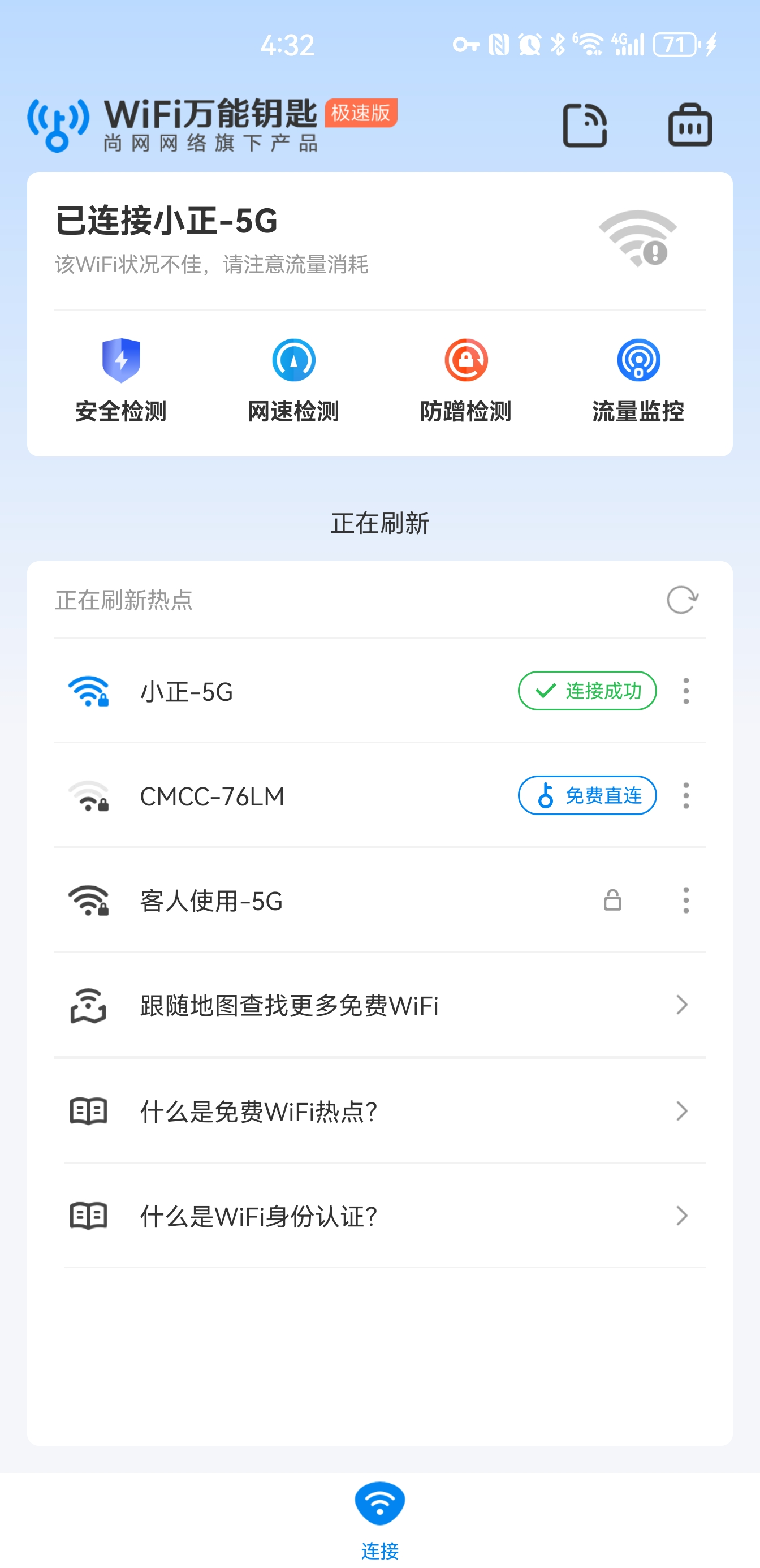Open the toolbox icon in header
This screenshot has height=1568, width=760.
(690, 125)
